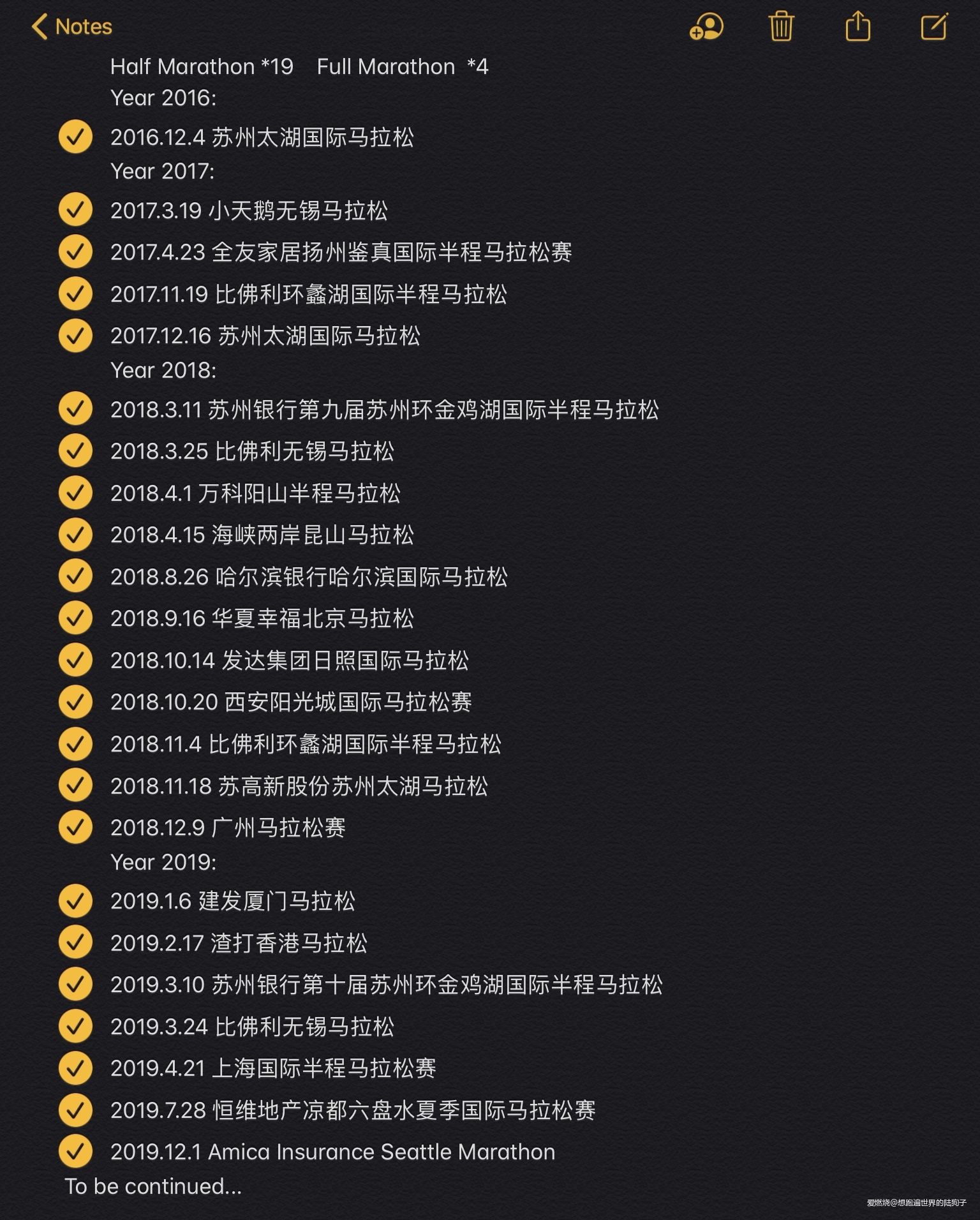
Task: Uncheck the 2017.11.19 比佛利环蠡湖 item
Action: pyautogui.click(x=75, y=294)
